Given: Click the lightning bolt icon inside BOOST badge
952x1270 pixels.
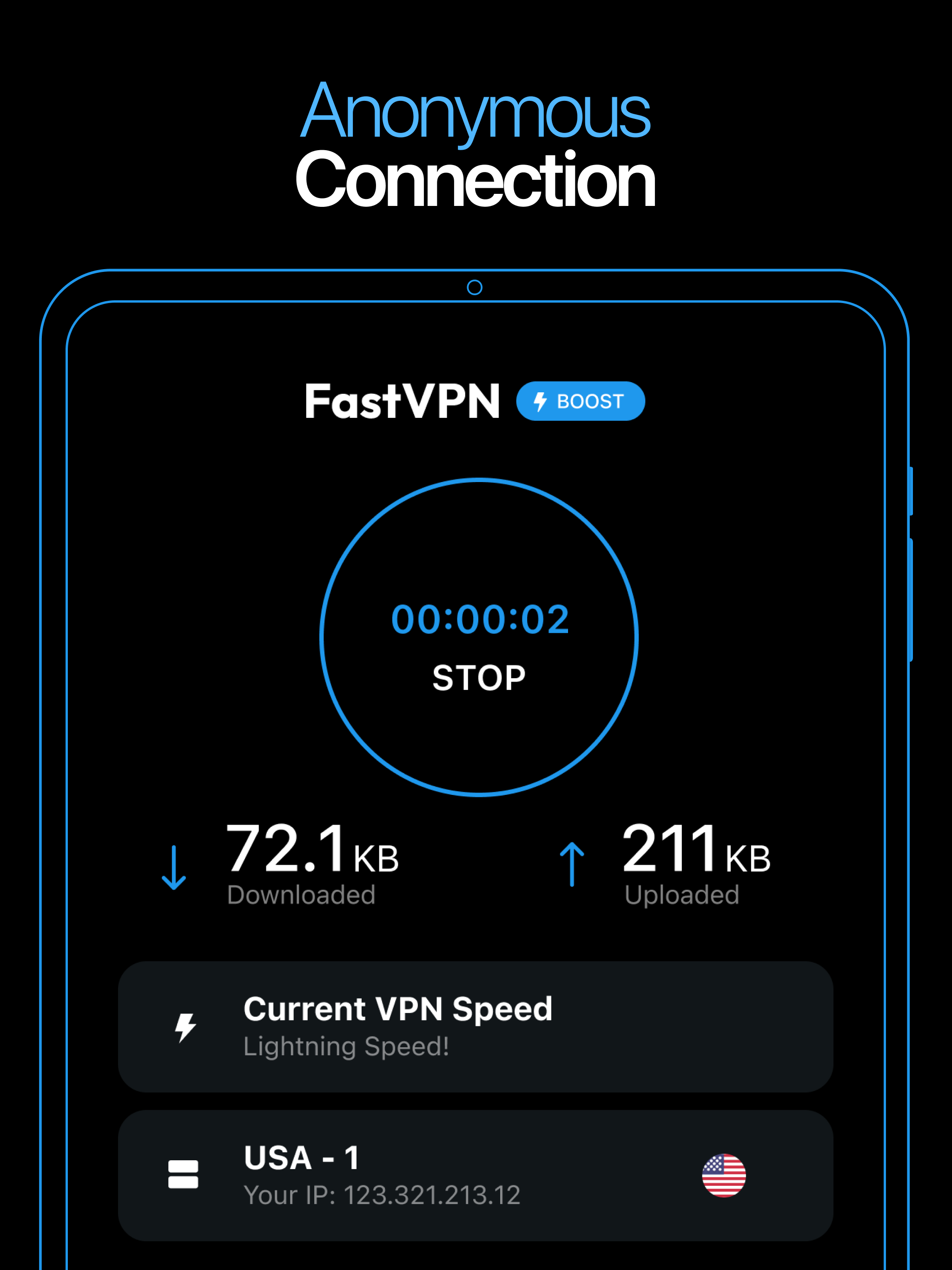Looking at the screenshot, I should pos(539,401).
